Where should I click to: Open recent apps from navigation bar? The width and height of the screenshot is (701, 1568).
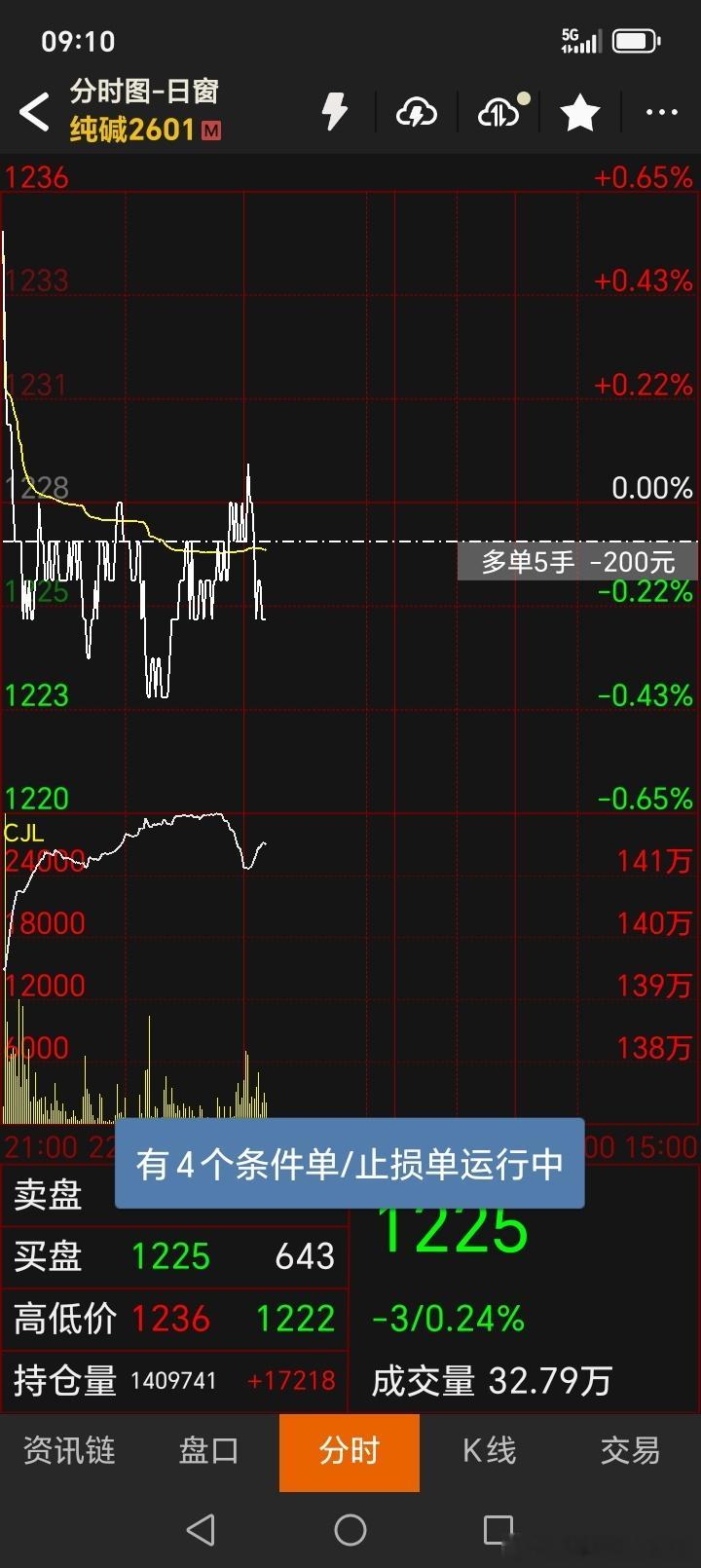[498, 1530]
